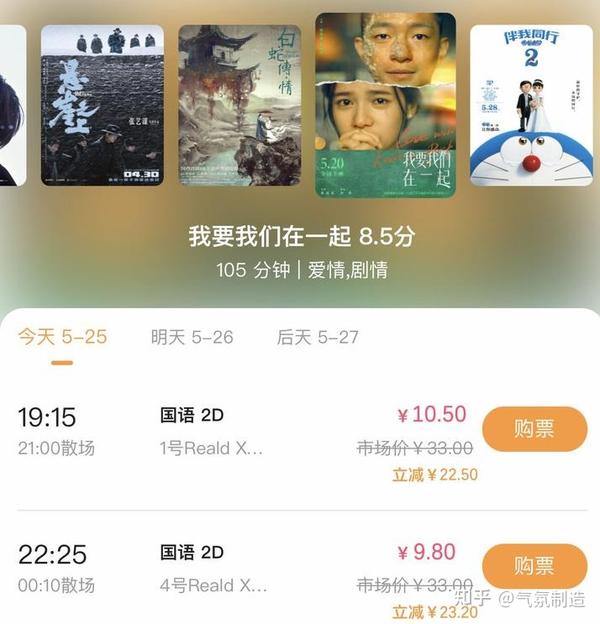View the 后天 5-27 schedule
600x624 pixels.
click(317, 337)
